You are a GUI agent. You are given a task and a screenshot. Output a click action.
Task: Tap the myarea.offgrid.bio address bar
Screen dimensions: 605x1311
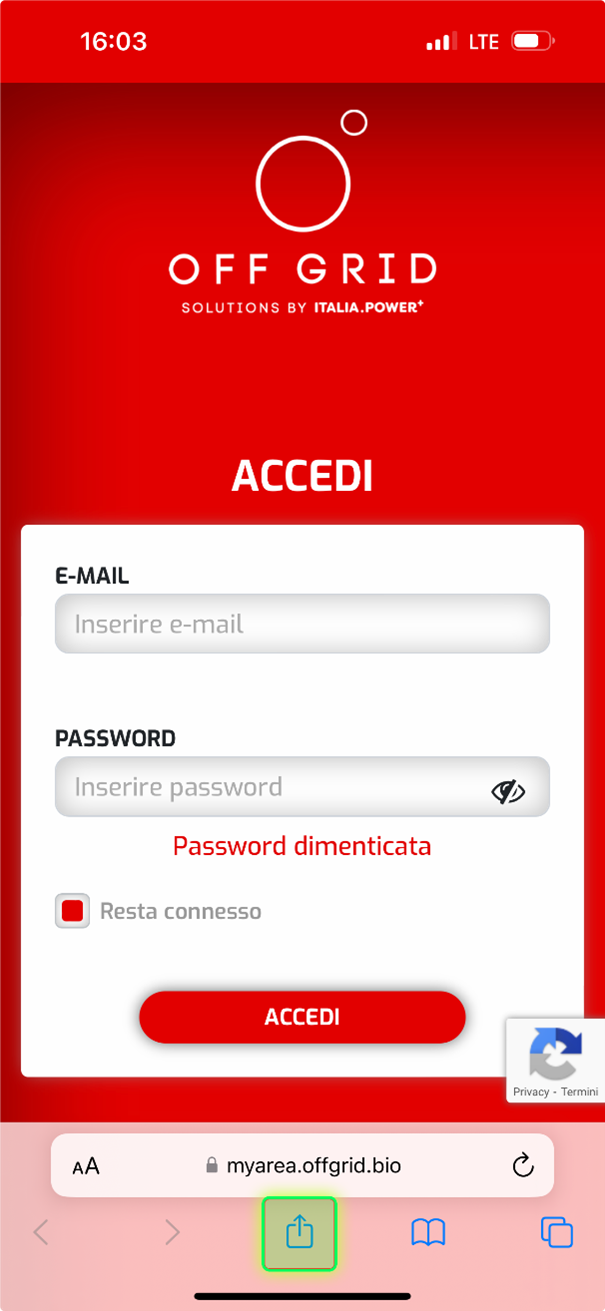tap(302, 1165)
